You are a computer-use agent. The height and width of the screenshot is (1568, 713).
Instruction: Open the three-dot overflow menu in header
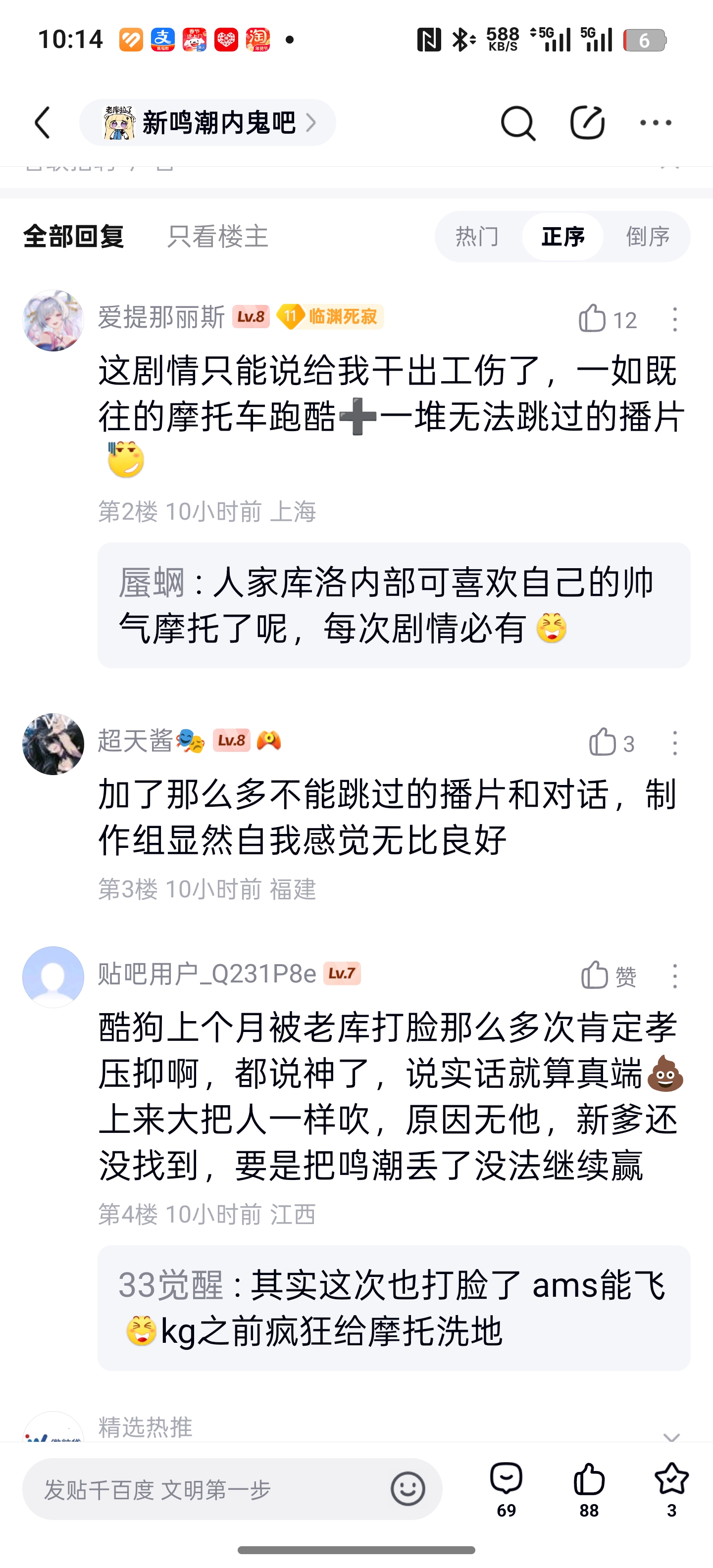pos(655,123)
